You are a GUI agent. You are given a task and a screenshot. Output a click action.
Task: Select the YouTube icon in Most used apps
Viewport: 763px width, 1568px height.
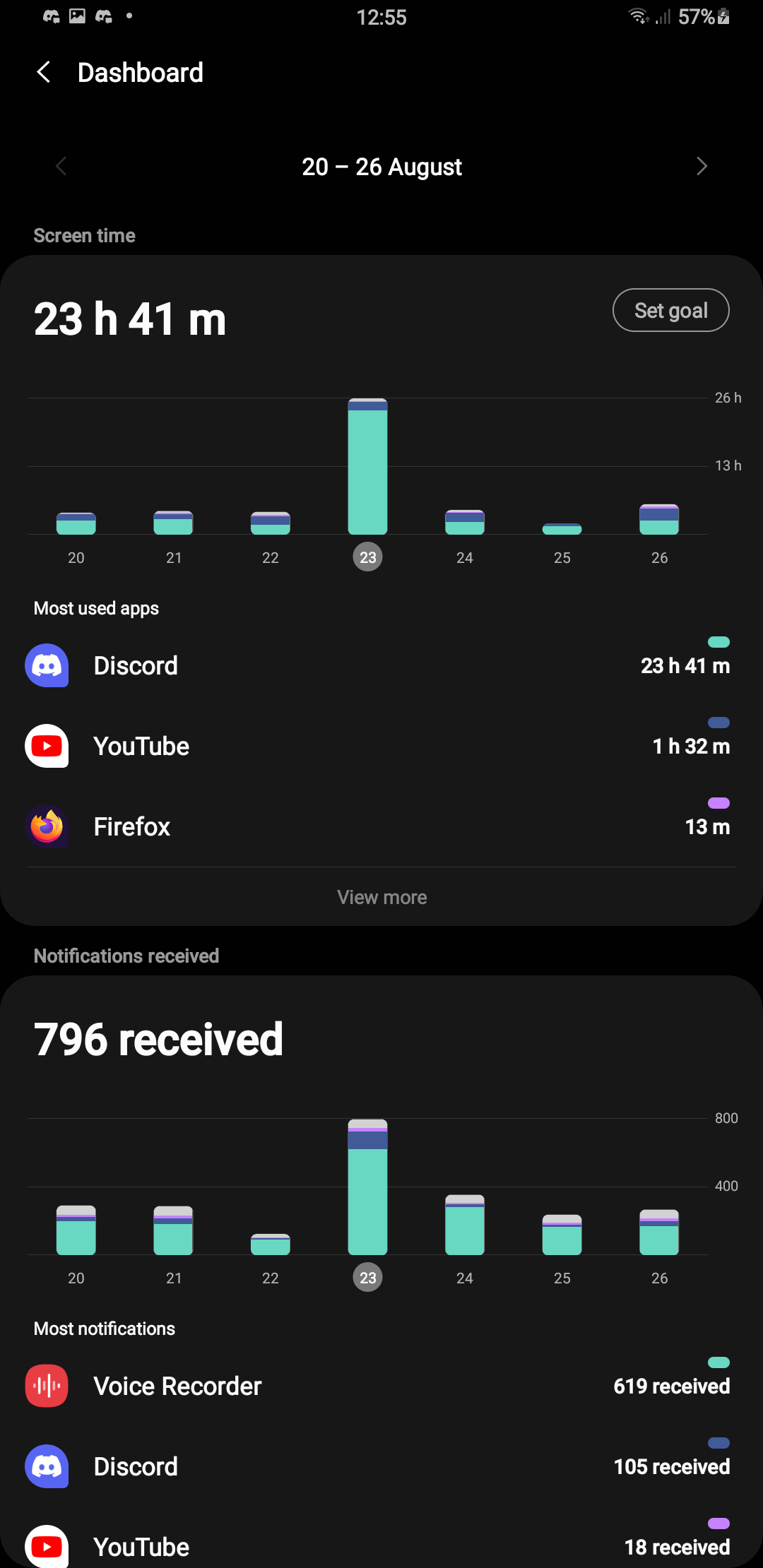point(47,746)
